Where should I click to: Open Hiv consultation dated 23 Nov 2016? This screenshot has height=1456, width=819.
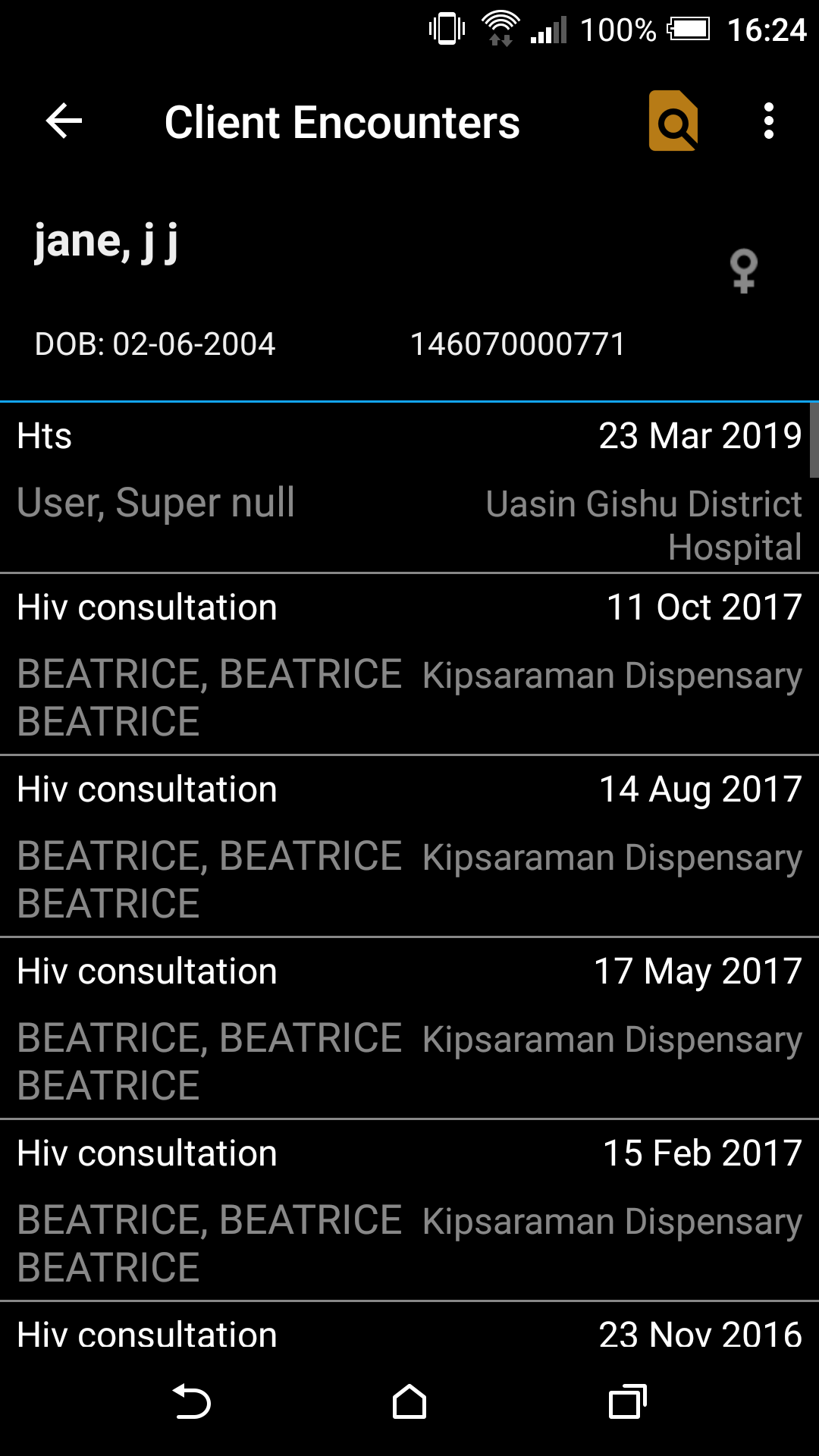point(409,1333)
